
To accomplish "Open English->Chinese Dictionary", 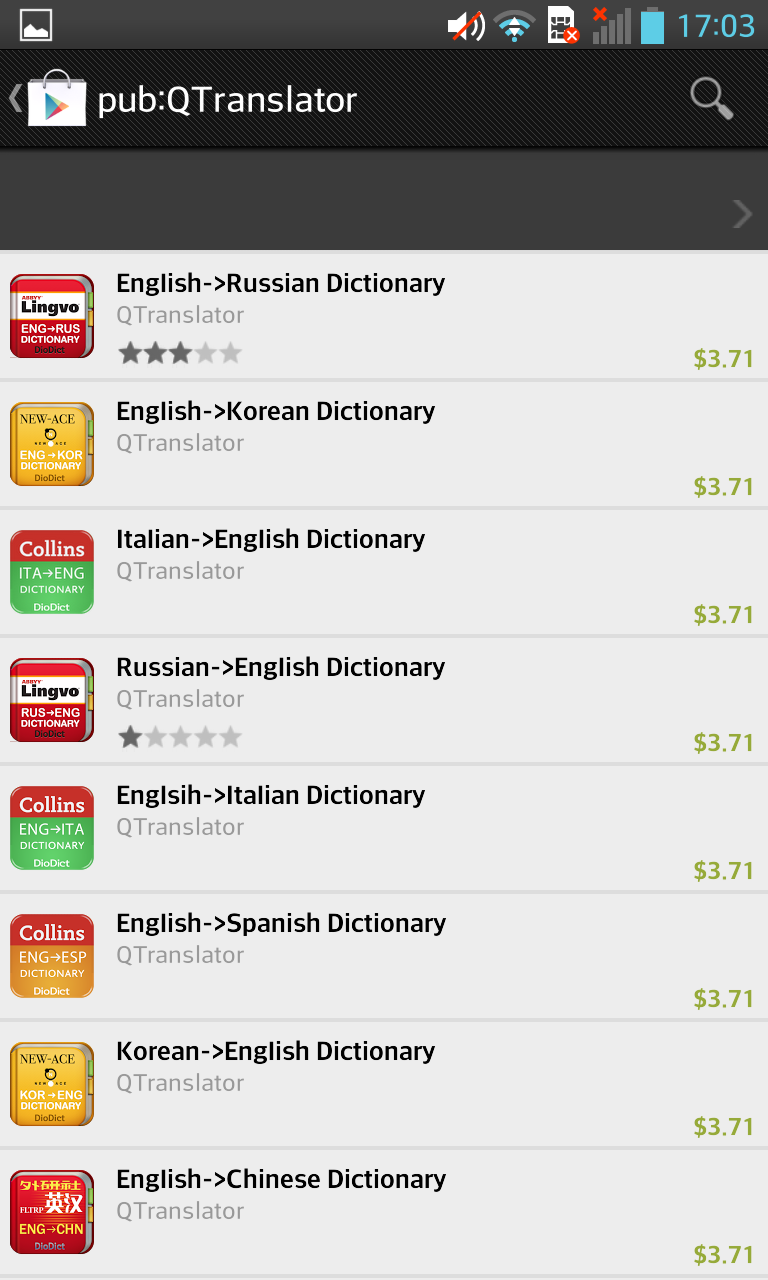I will pos(384,1212).
